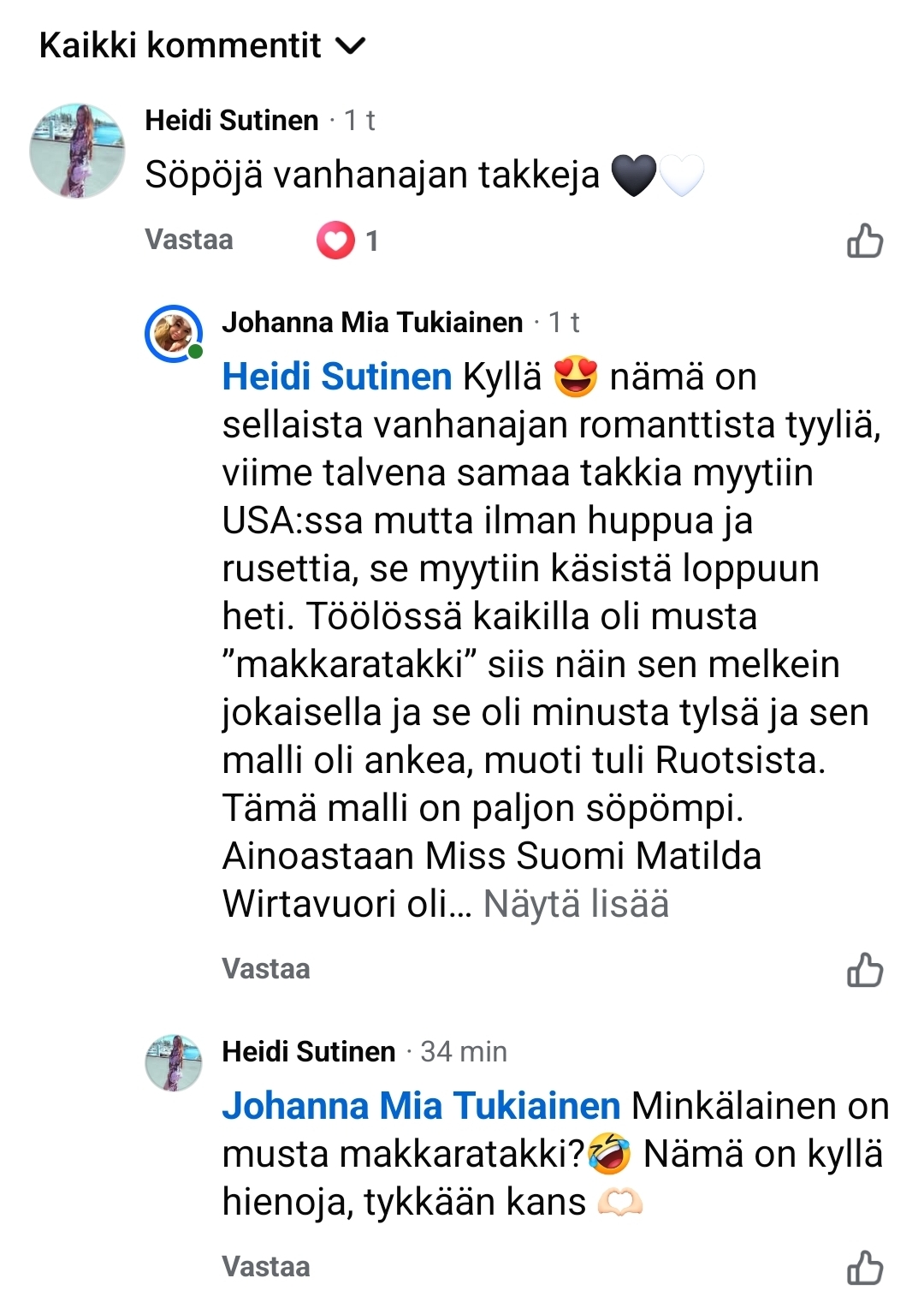
Task: Like Heidi's Söpöjä vanhanajan takkeja comment
Action: (x=864, y=241)
